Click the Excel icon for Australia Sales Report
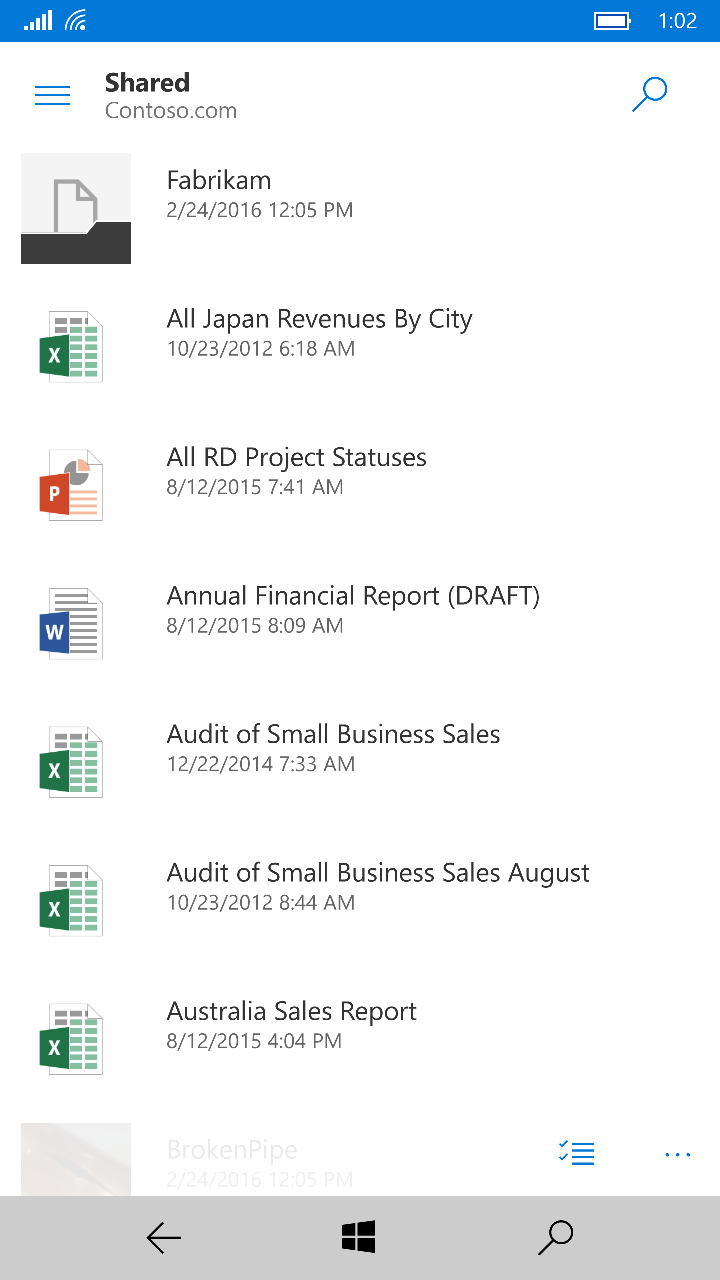Image resolution: width=720 pixels, height=1280 pixels. tap(70, 1037)
